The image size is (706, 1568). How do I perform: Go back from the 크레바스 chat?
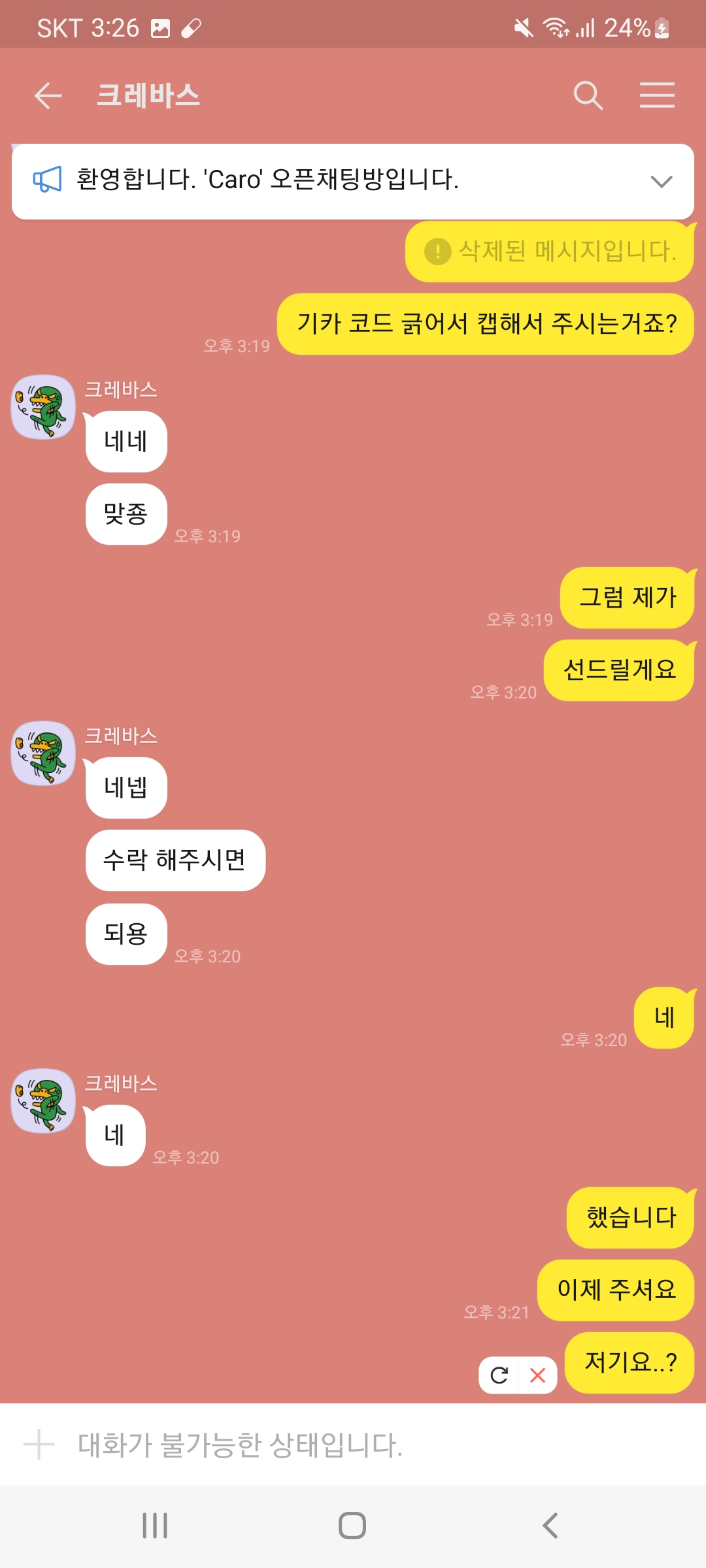tap(48, 95)
